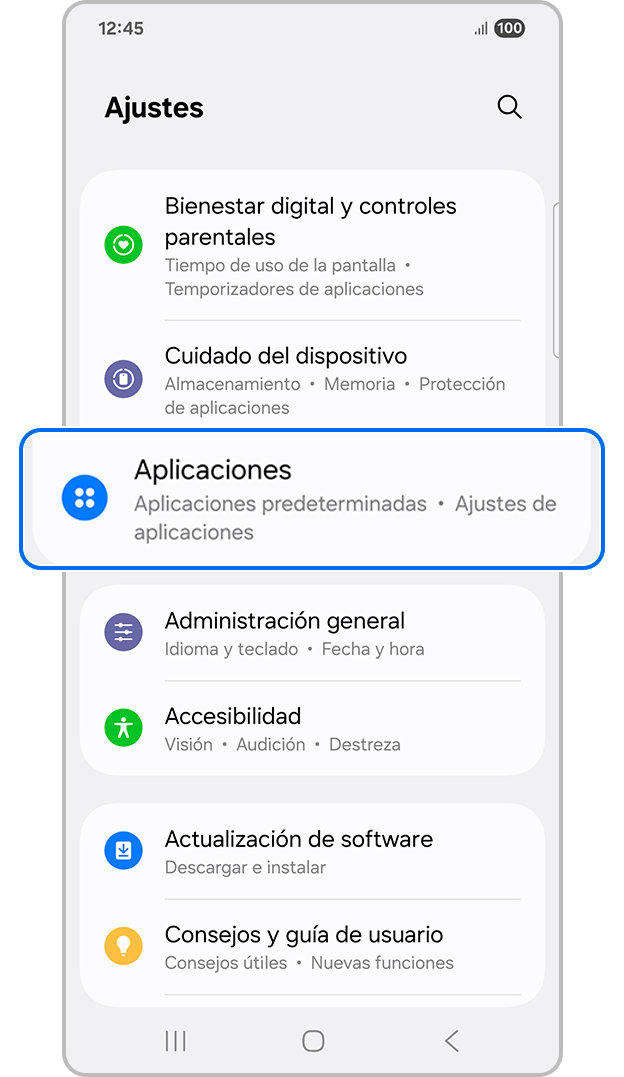This screenshot has width=624, height=1077.
Task: Go to the home screen button
Action: click(x=313, y=1041)
